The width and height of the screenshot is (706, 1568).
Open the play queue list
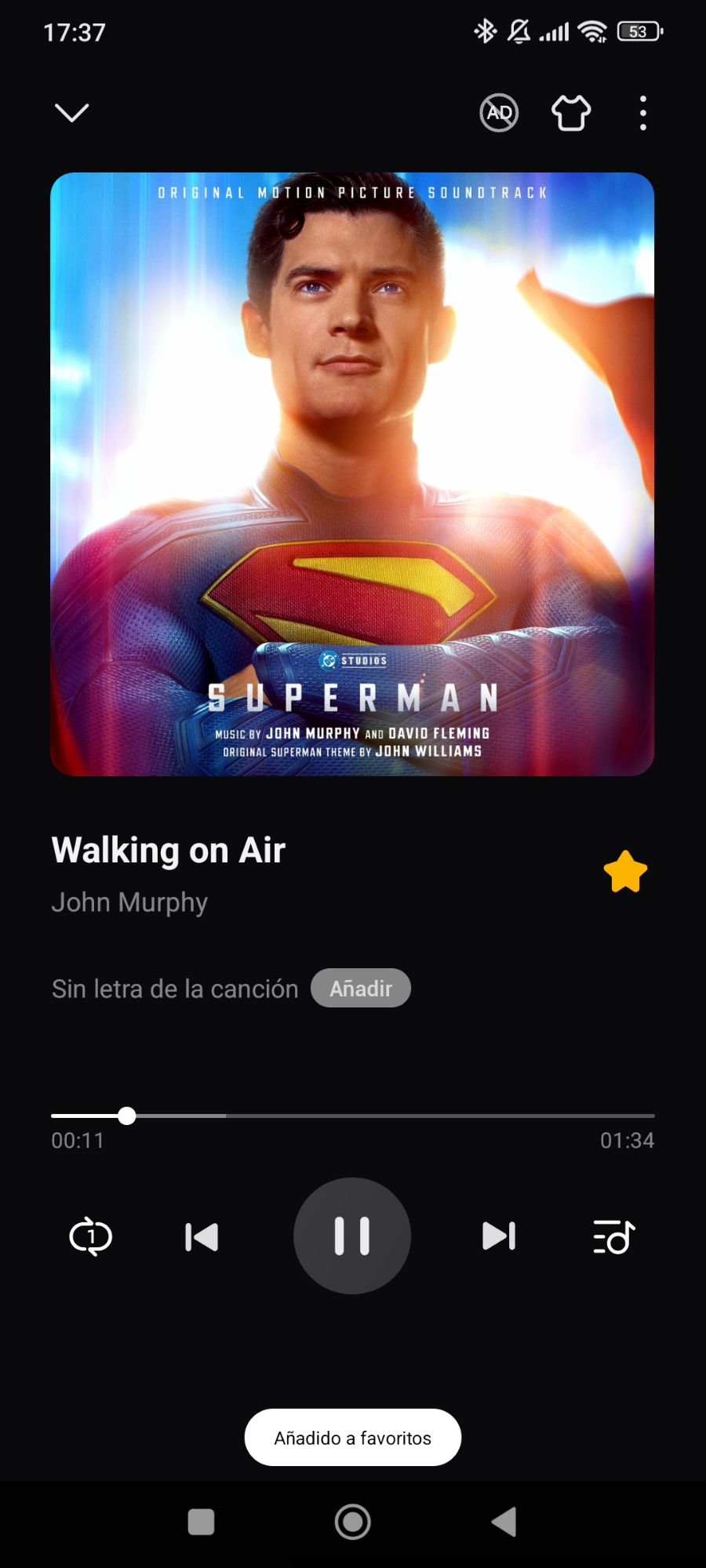pos(613,1236)
